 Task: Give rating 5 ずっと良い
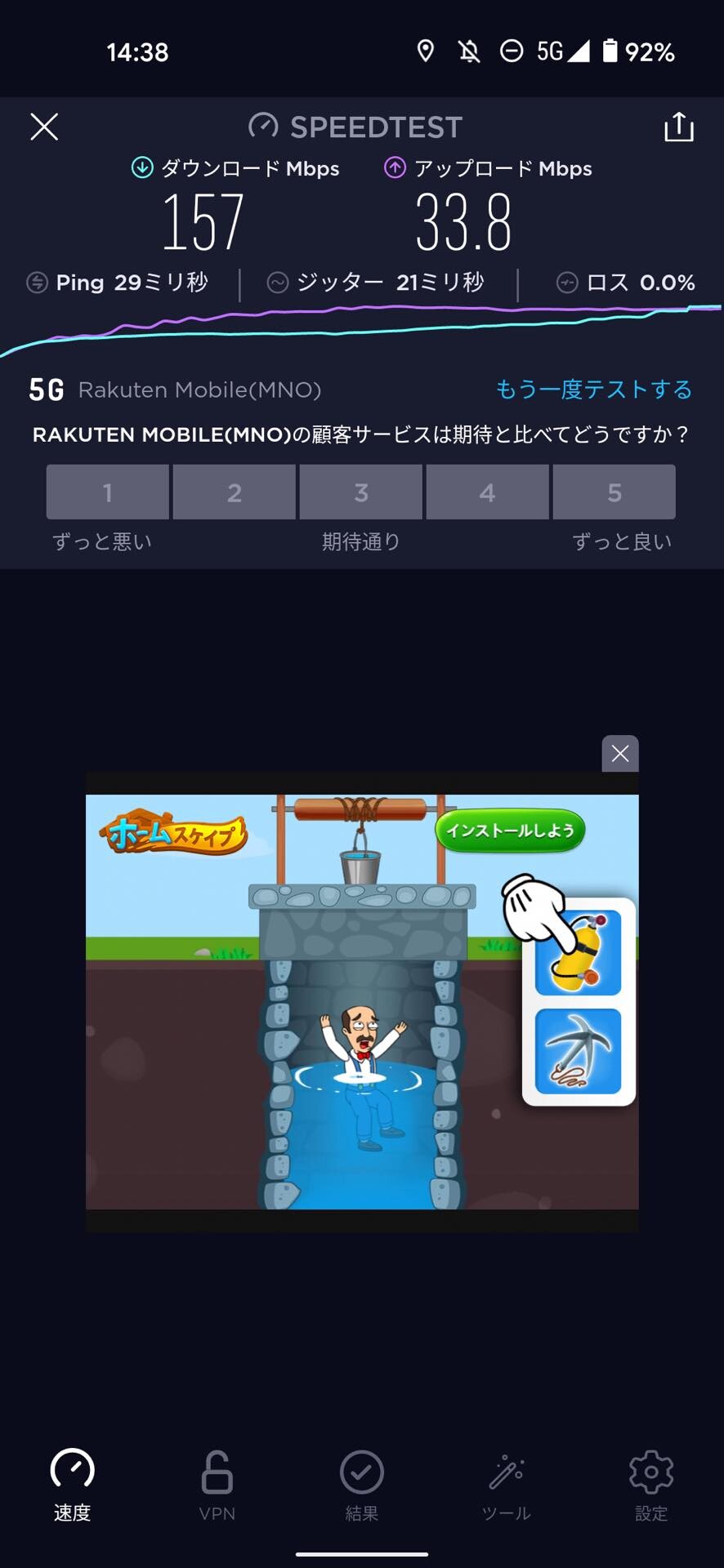615,492
